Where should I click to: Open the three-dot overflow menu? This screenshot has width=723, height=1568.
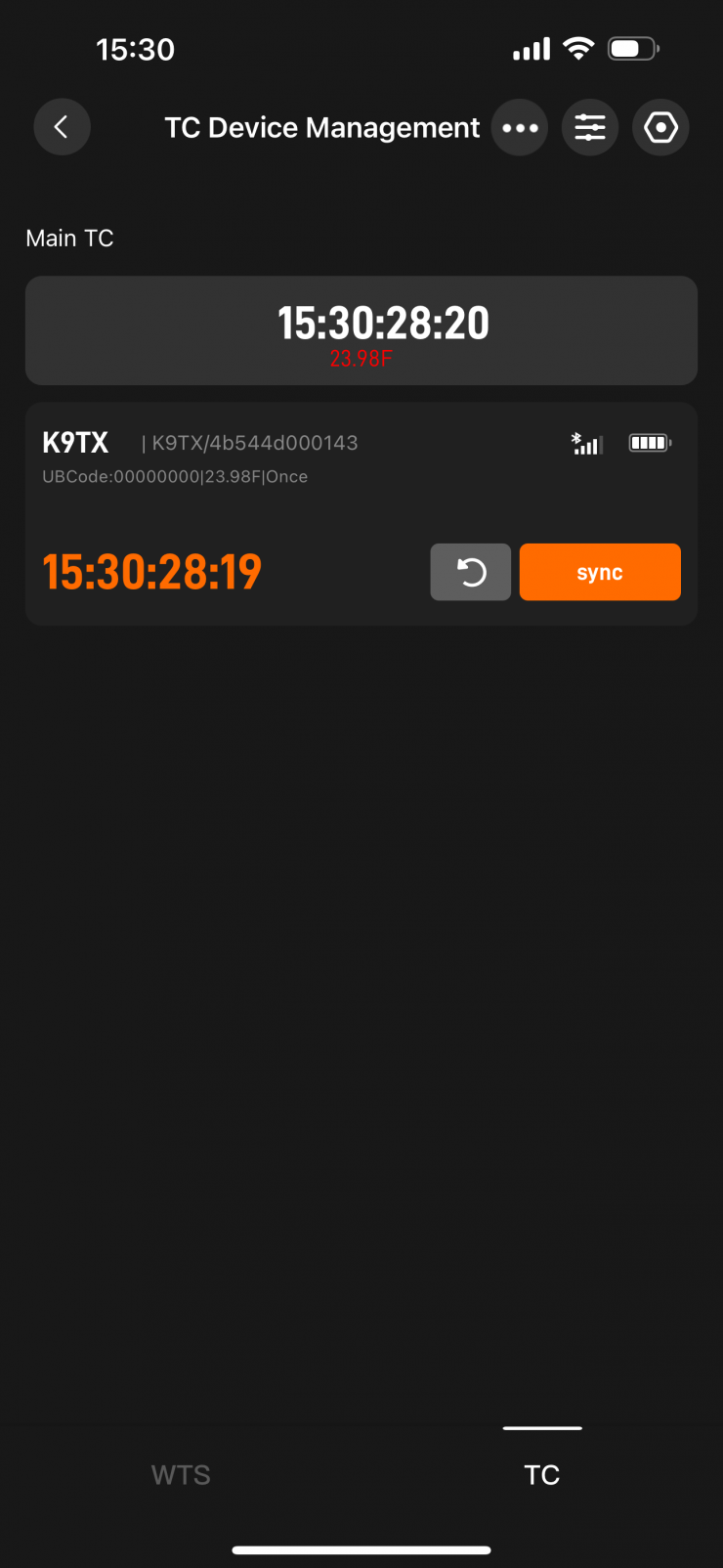tap(520, 128)
